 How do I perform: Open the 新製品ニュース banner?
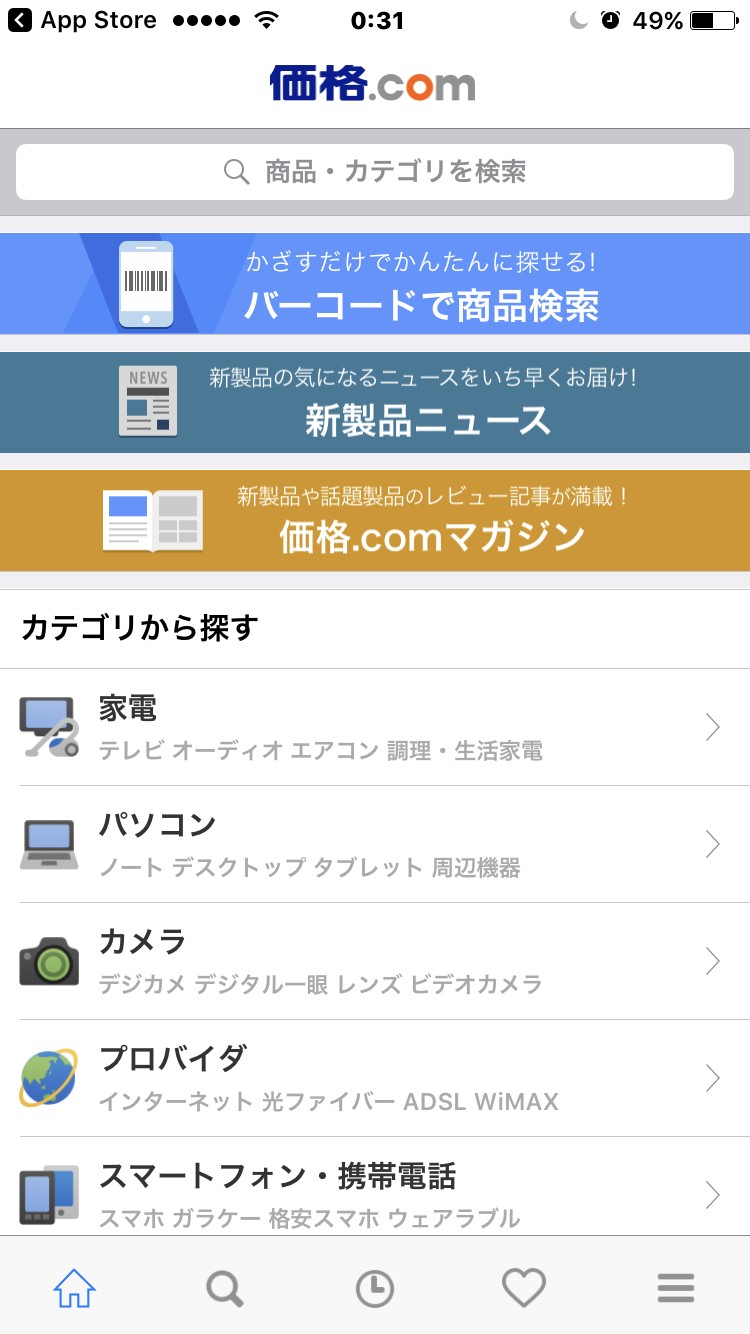375,402
